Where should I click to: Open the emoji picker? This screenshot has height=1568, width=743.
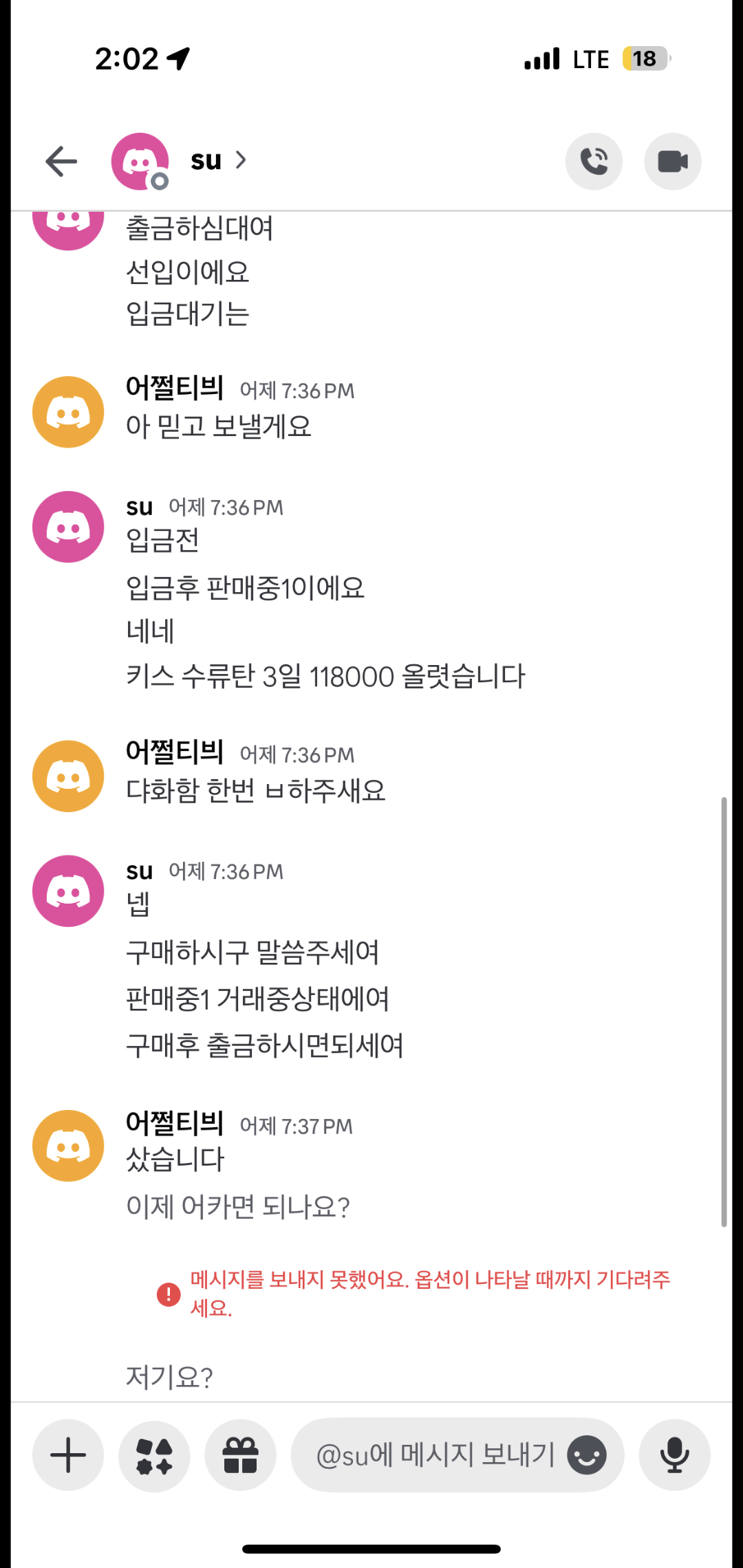pos(587,1455)
